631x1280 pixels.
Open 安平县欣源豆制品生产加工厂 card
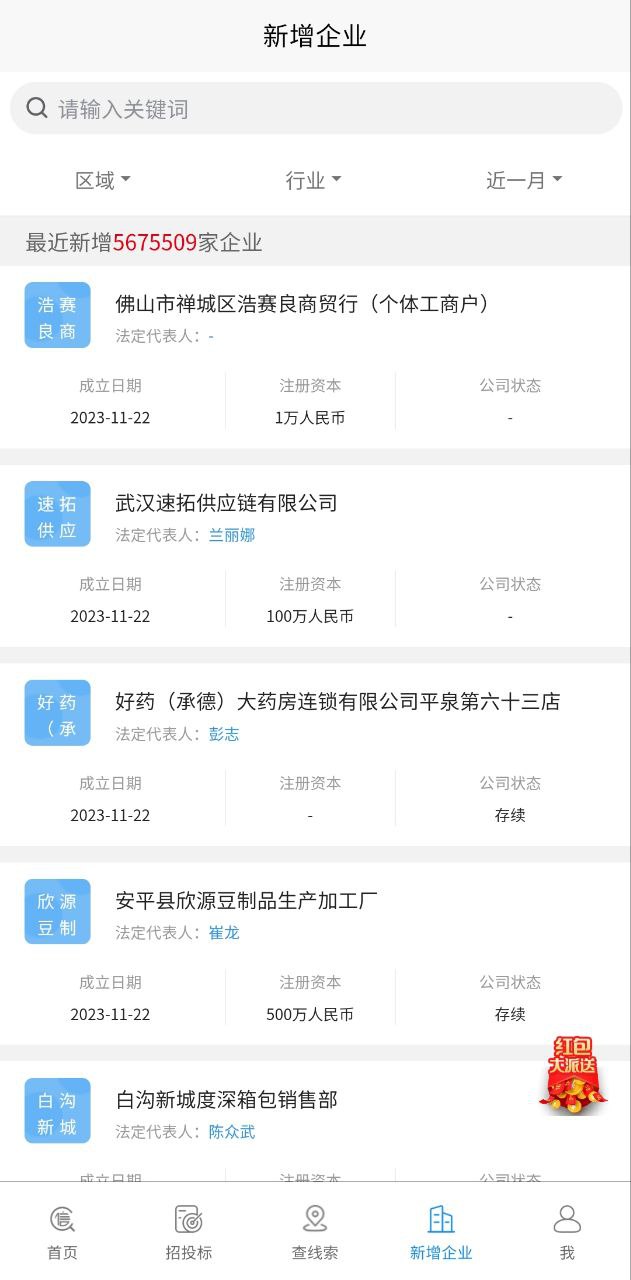point(315,954)
